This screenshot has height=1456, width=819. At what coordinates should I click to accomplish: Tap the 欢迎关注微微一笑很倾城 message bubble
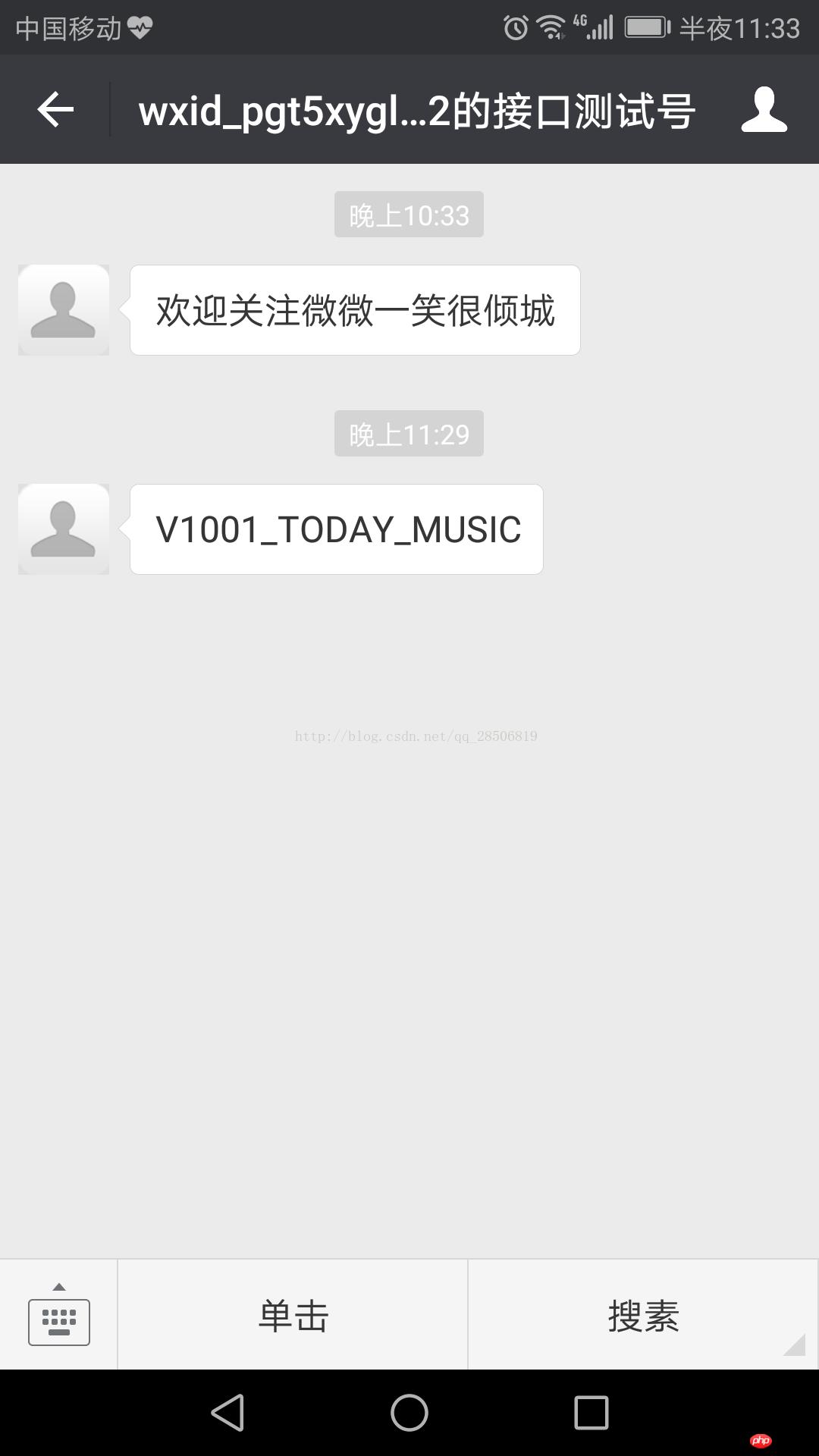pyautogui.click(x=356, y=309)
